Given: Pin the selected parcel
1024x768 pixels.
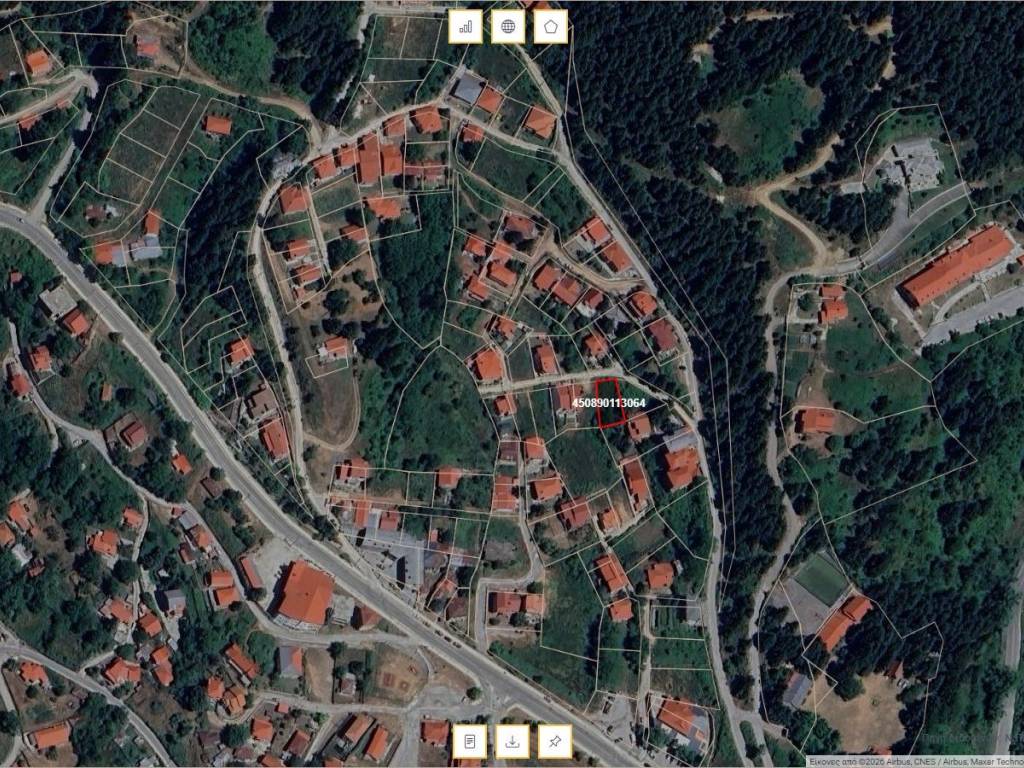Looking at the screenshot, I should point(554,741).
